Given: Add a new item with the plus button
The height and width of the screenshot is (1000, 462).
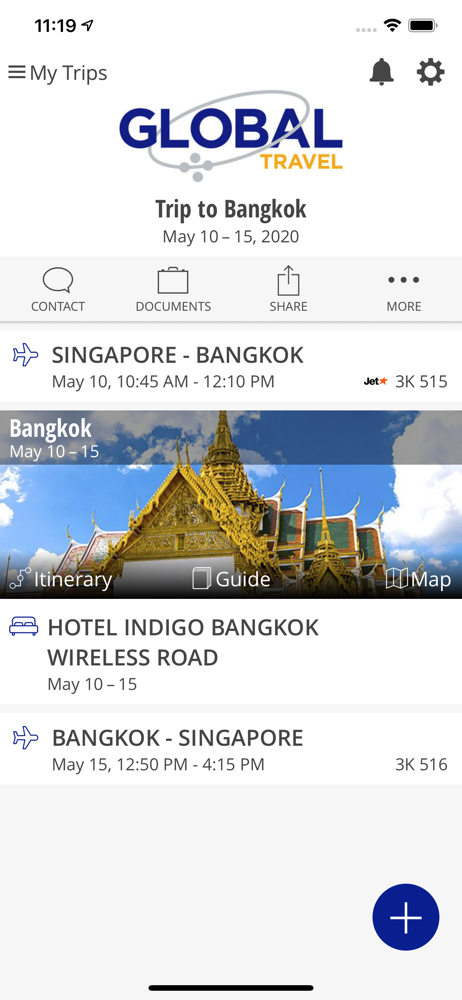Looking at the screenshot, I should 406,917.
